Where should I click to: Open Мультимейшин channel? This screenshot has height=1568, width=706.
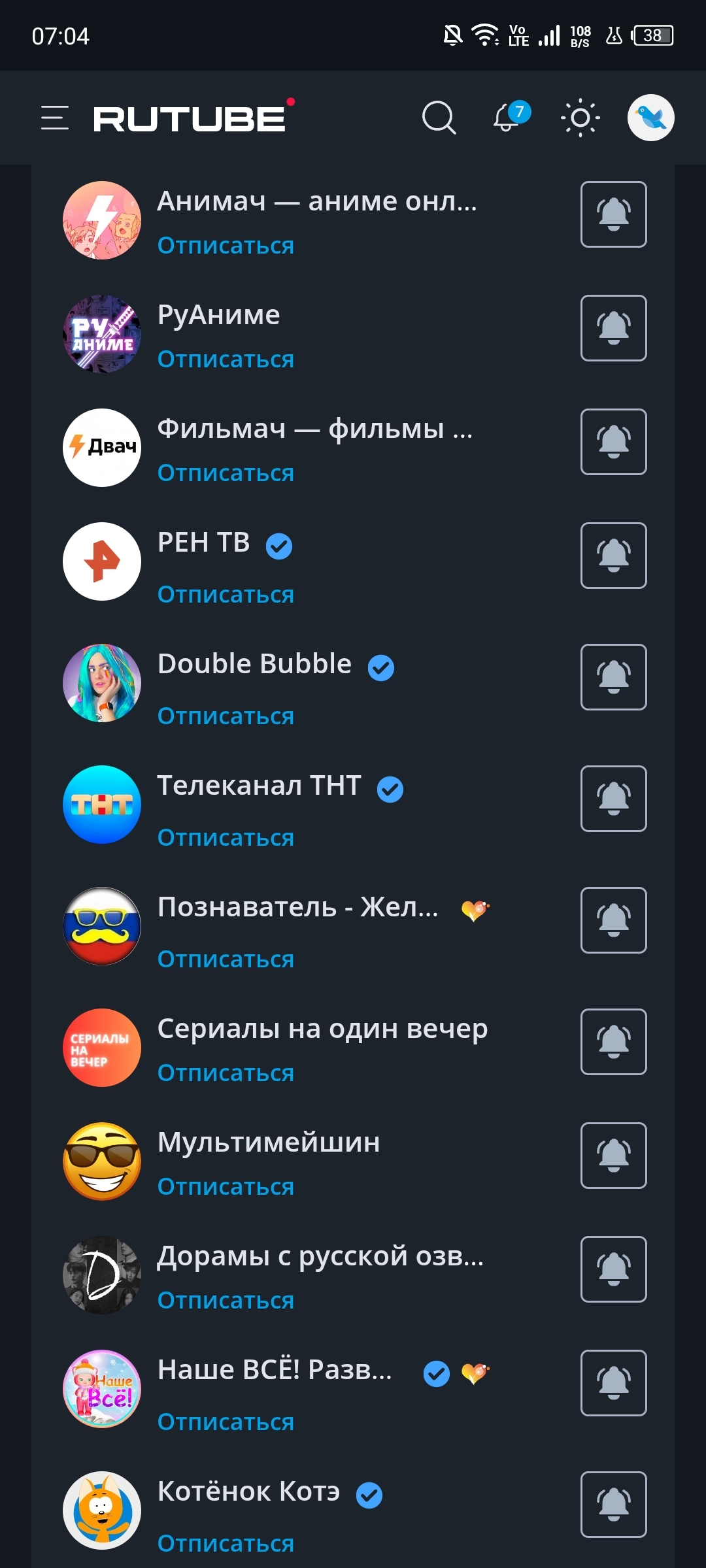[268, 1143]
